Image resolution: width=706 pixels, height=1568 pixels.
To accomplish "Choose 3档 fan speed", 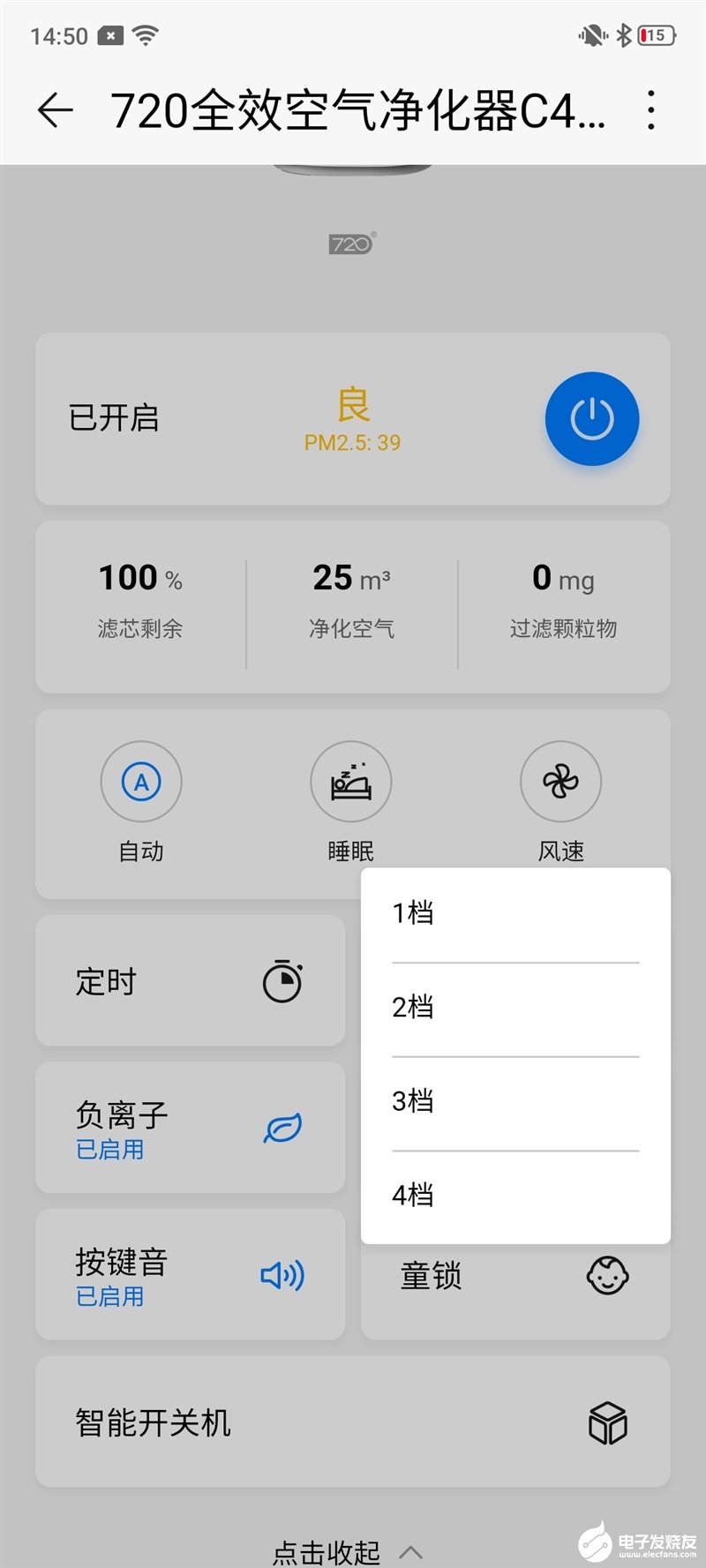I will 515,1102.
